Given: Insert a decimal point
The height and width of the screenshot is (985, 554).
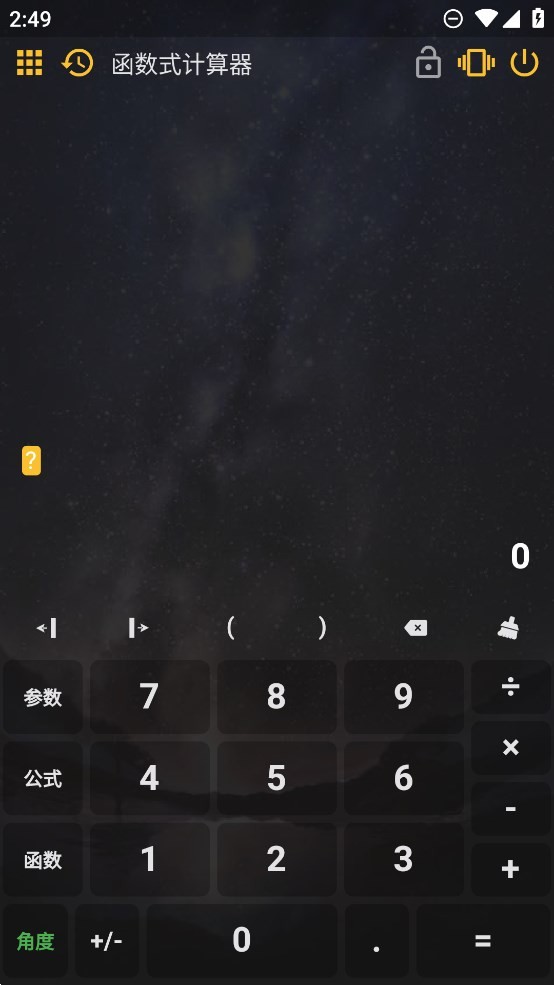Looking at the screenshot, I should (x=376, y=941).
